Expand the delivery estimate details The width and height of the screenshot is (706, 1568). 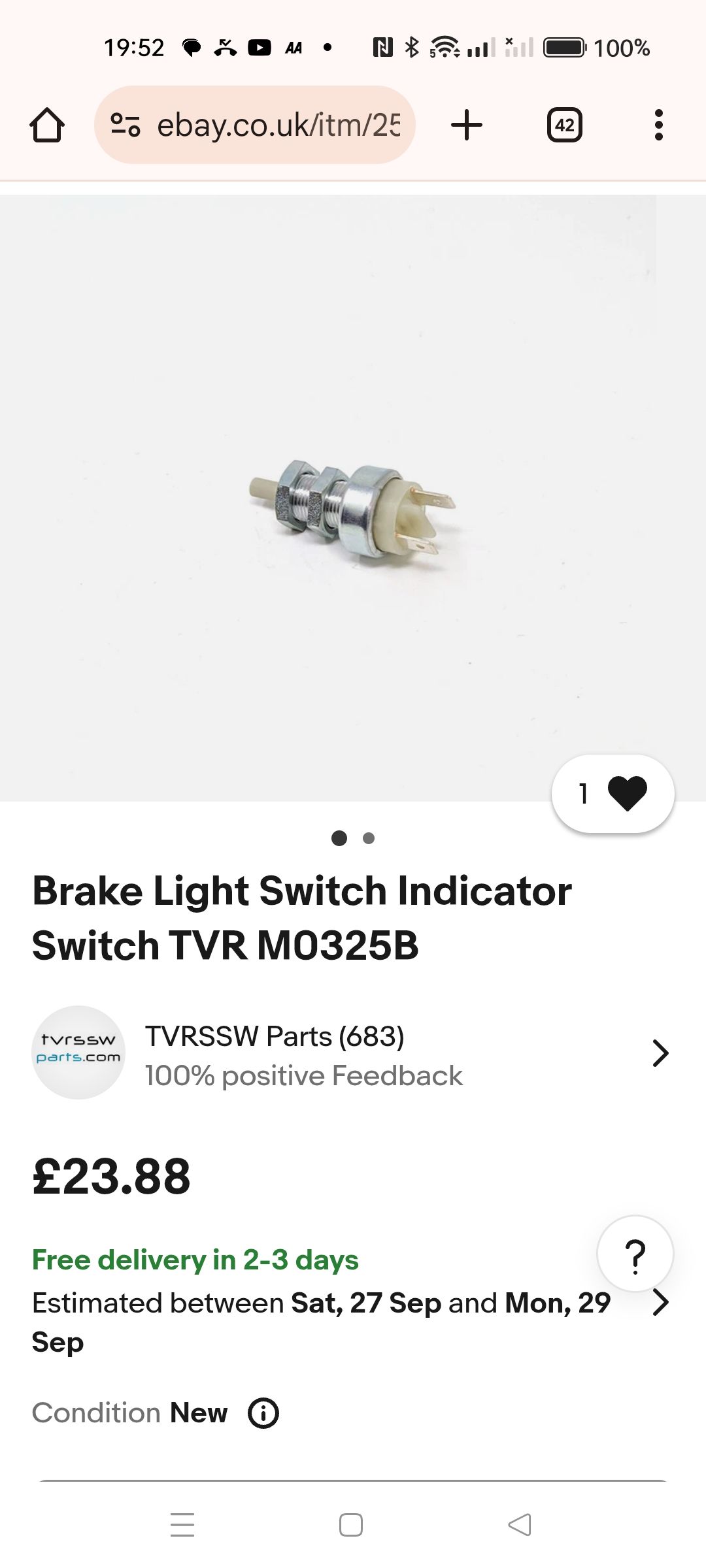[x=661, y=1303]
